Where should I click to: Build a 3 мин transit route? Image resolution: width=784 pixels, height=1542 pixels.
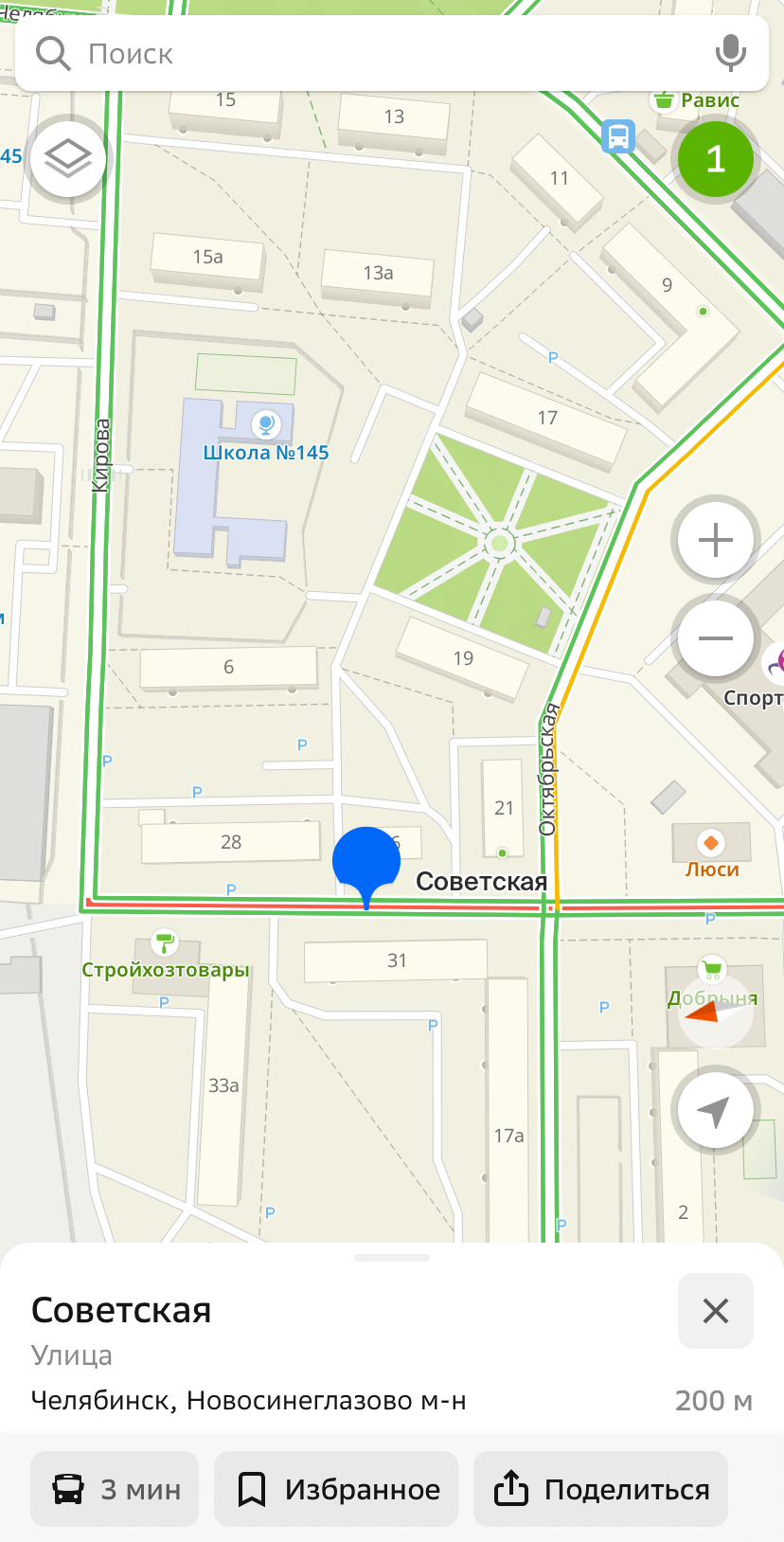coord(115,1489)
